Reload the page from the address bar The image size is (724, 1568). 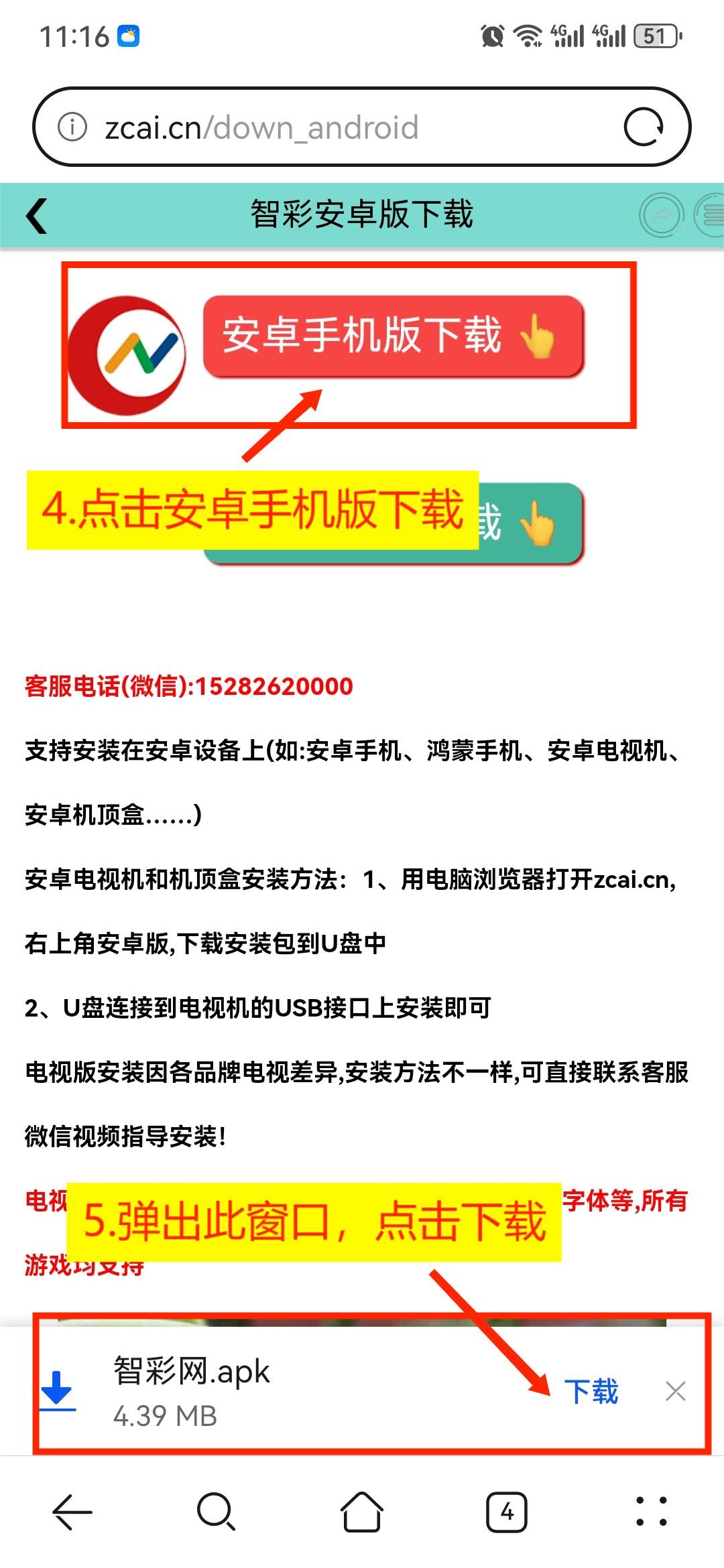[x=644, y=127]
